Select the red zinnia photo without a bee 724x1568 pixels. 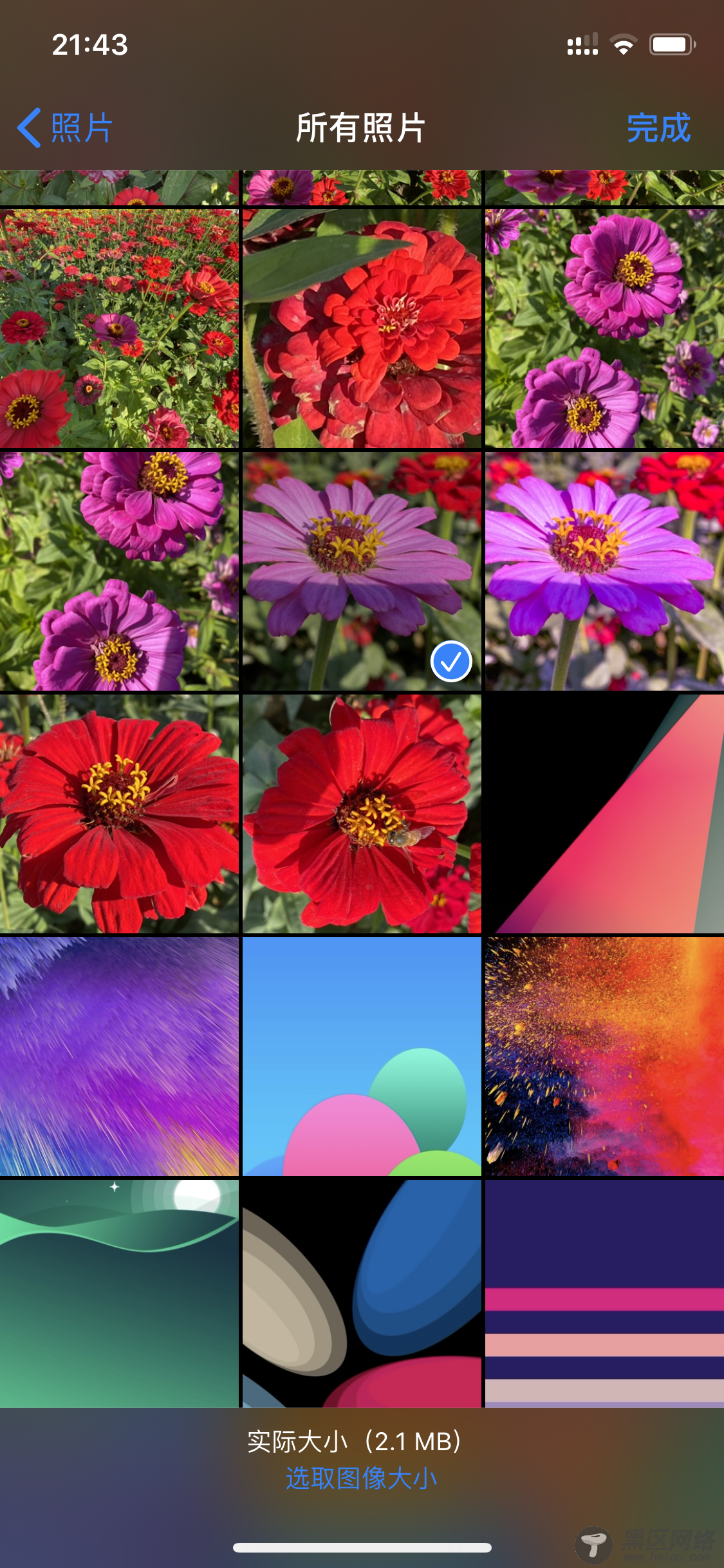pos(119,814)
